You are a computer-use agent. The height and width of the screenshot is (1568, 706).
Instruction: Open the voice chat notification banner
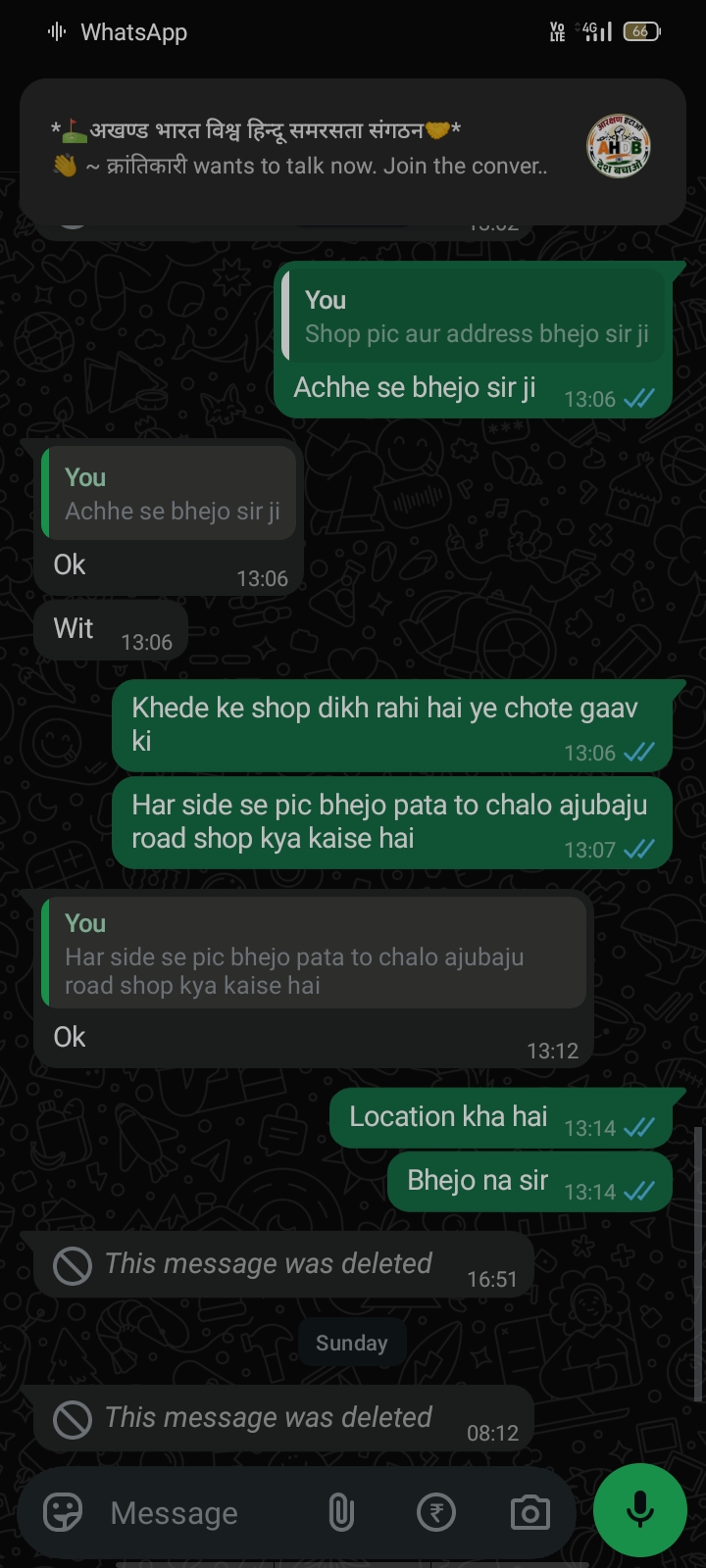click(x=353, y=150)
